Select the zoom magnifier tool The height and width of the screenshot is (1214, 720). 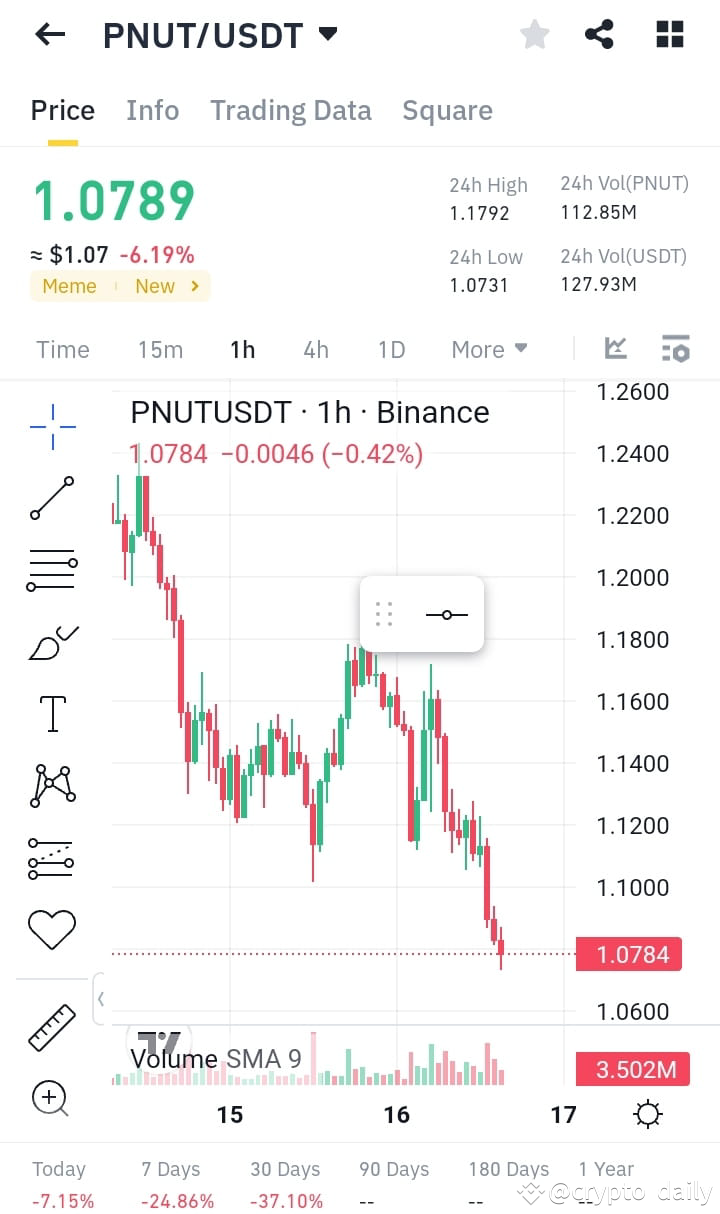[51, 1097]
